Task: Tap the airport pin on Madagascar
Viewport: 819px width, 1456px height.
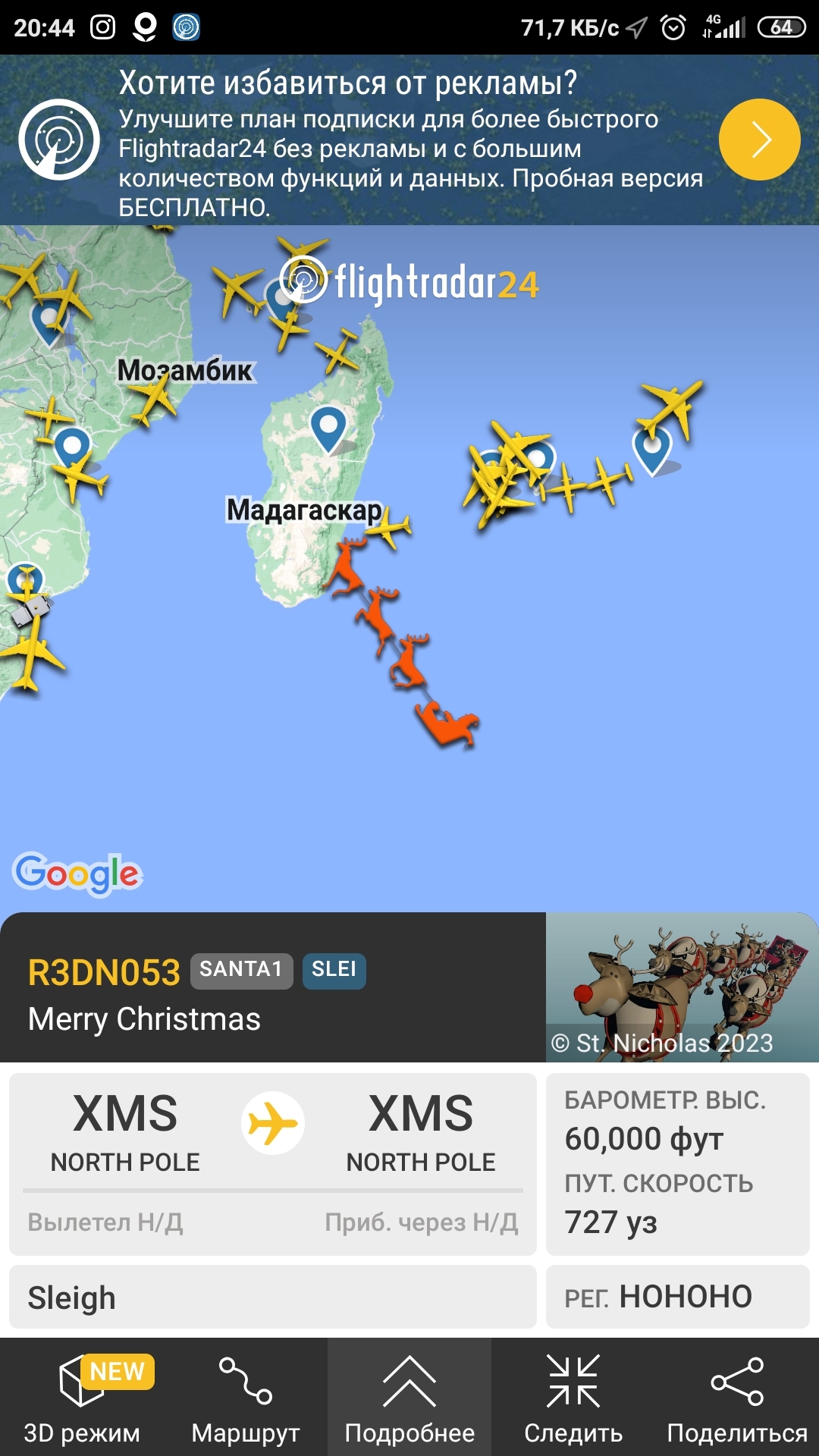Action: (x=328, y=428)
